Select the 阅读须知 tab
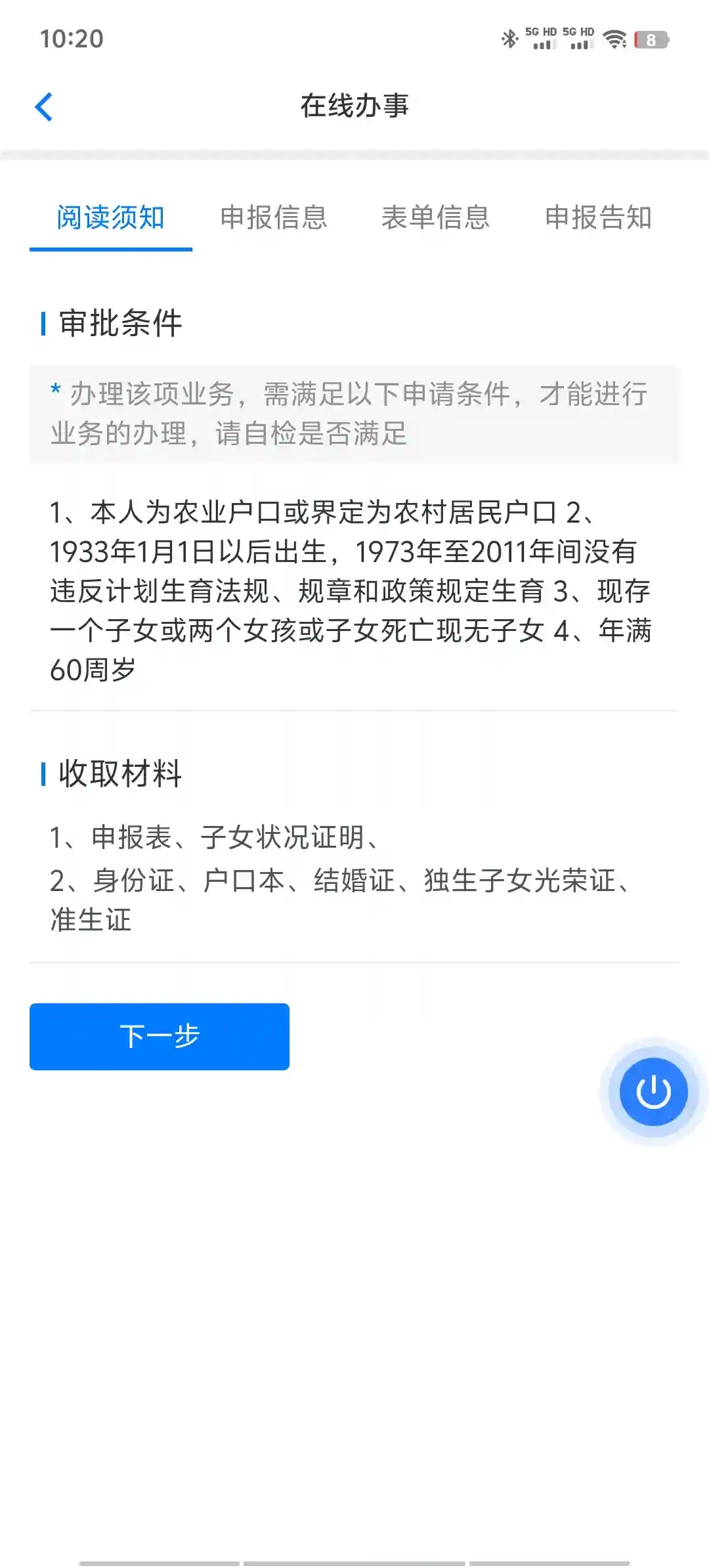 click(110, 218)
